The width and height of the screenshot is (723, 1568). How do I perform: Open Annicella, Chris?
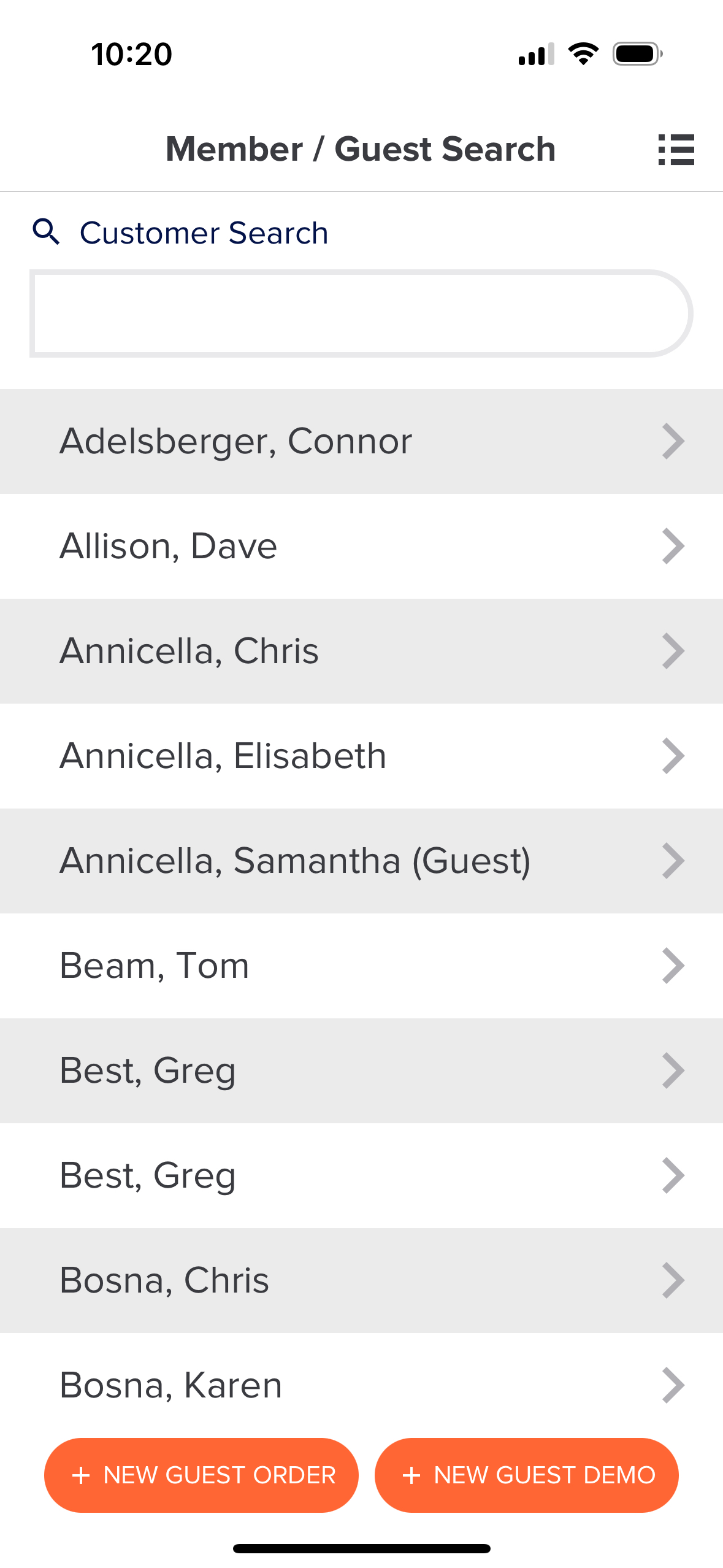pyautogui.click(x=361, y=651)
